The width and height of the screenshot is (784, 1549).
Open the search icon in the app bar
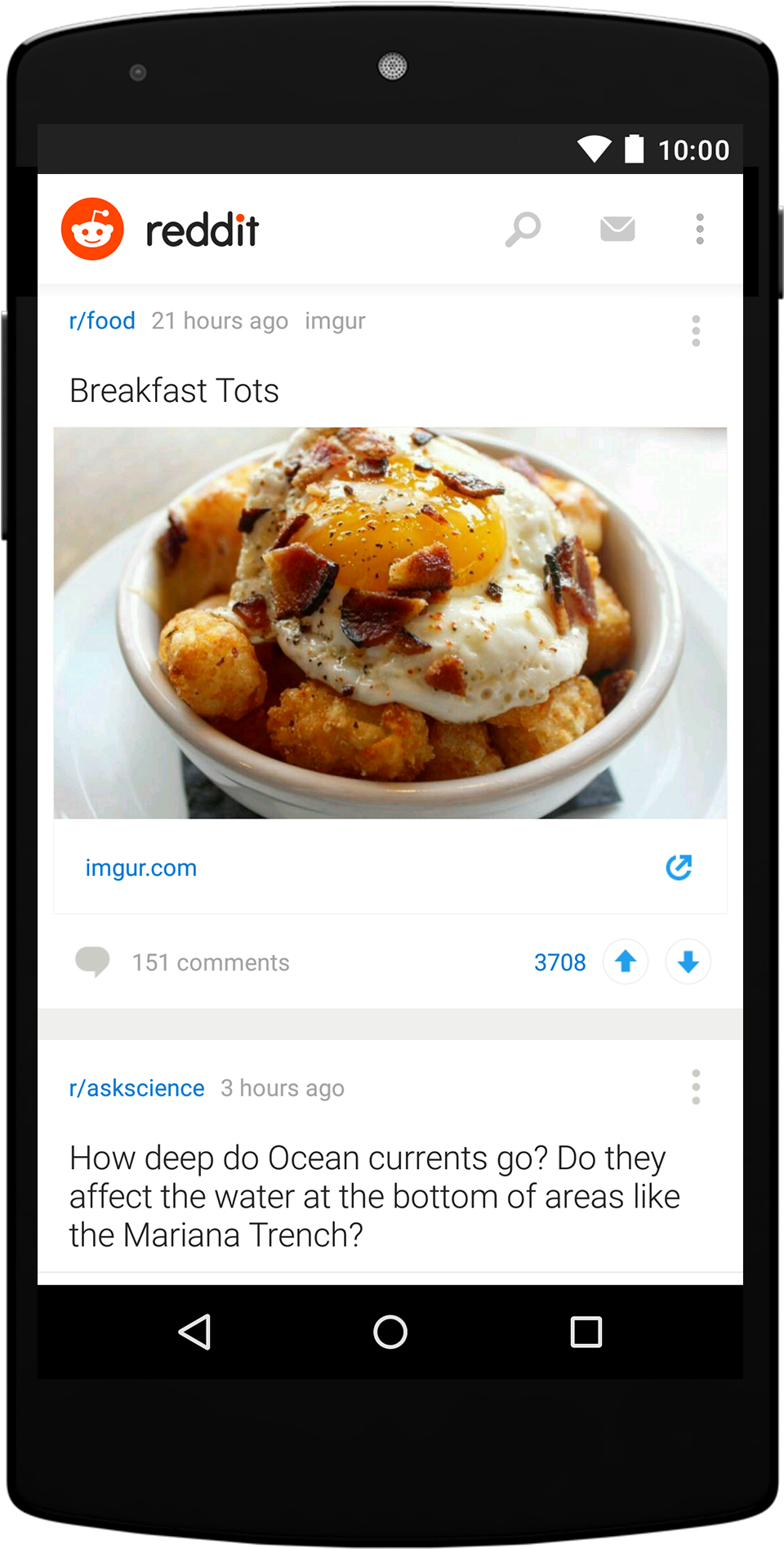[523, 229]
